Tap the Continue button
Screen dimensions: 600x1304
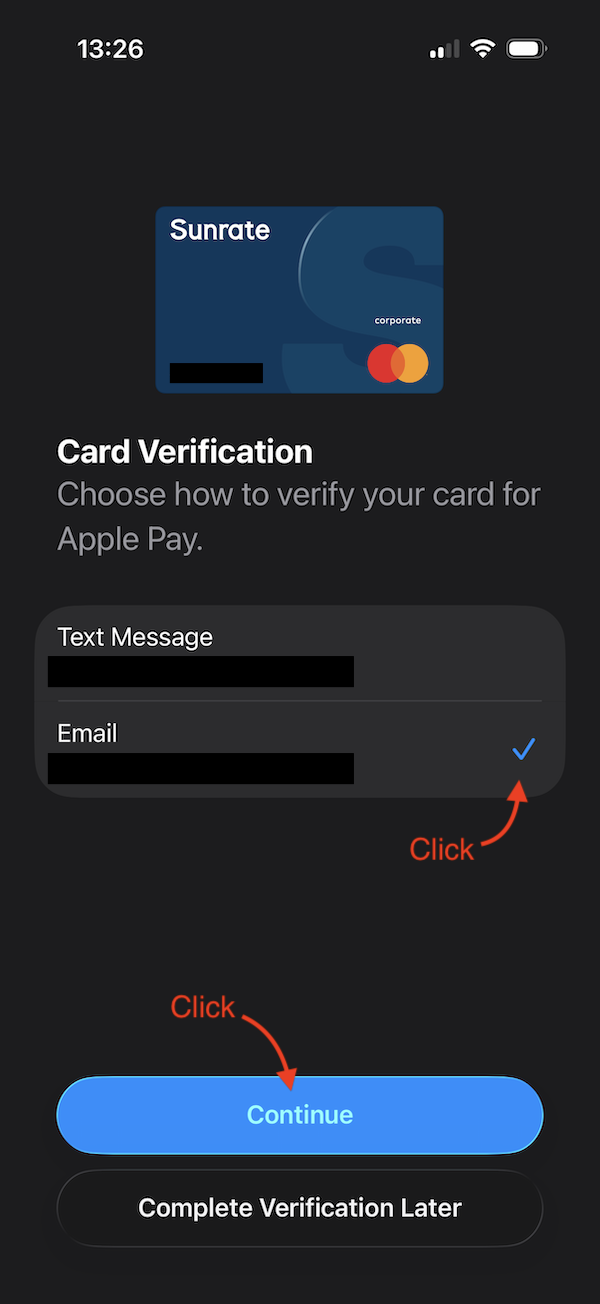(300, 1115)
